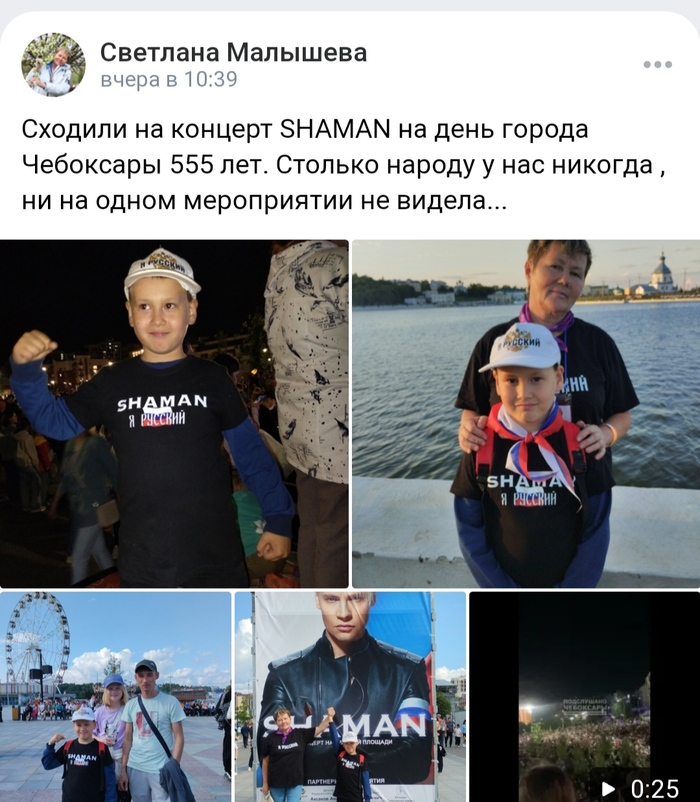Open the family photo near Ferris wheel
The height and width of the screenshot is (802, 700).
pos(115,696)
